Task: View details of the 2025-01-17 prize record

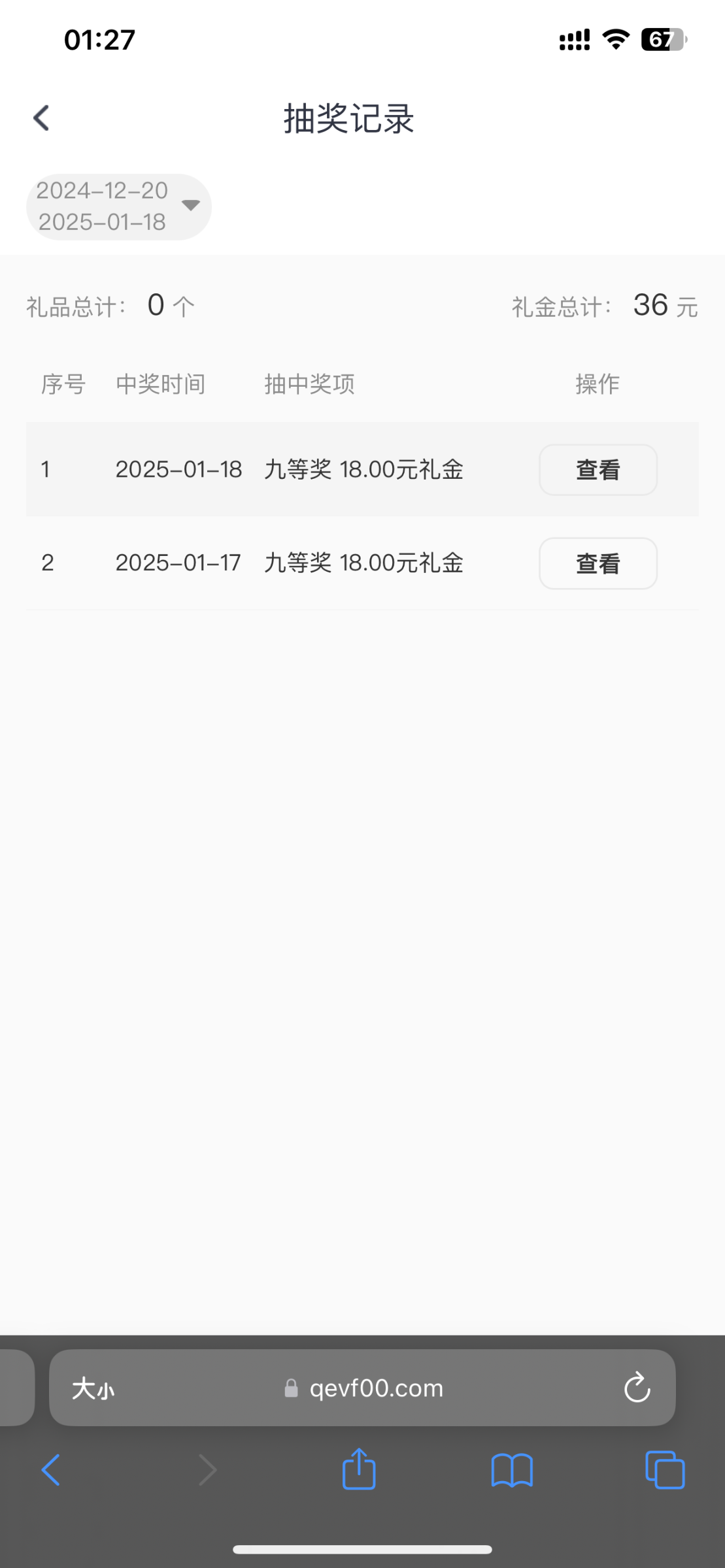Action: [x=598, y=563]
